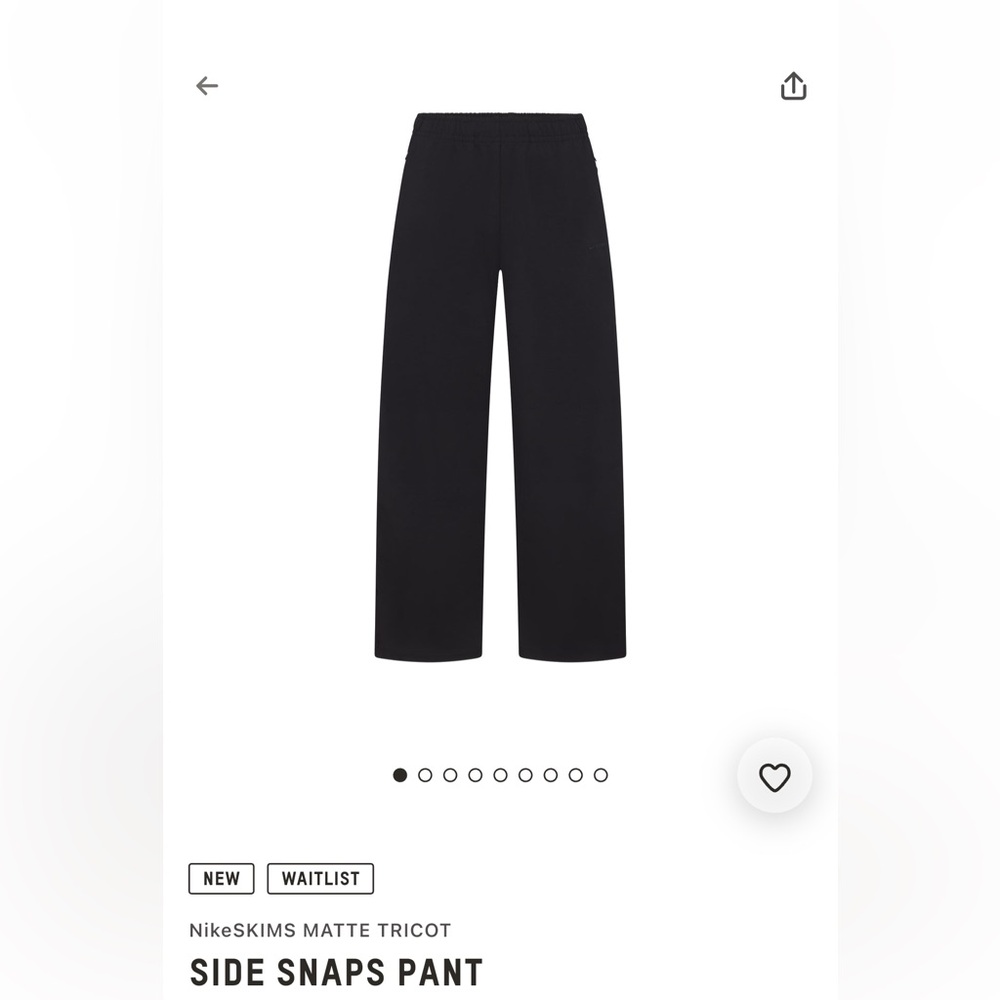Screen dimensions: 1000x1000
Task: Add the pant to favorites with heart
Action: click(775, 777)
